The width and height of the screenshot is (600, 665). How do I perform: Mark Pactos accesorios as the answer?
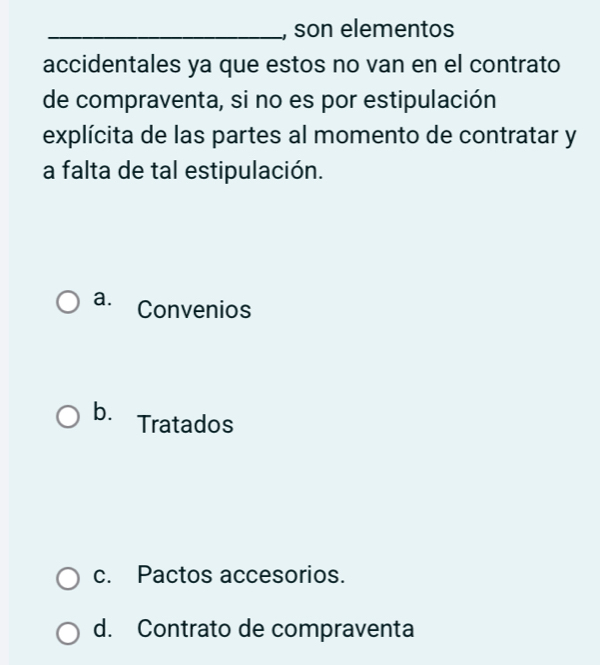pyautogui.click(x=69, y=578)
